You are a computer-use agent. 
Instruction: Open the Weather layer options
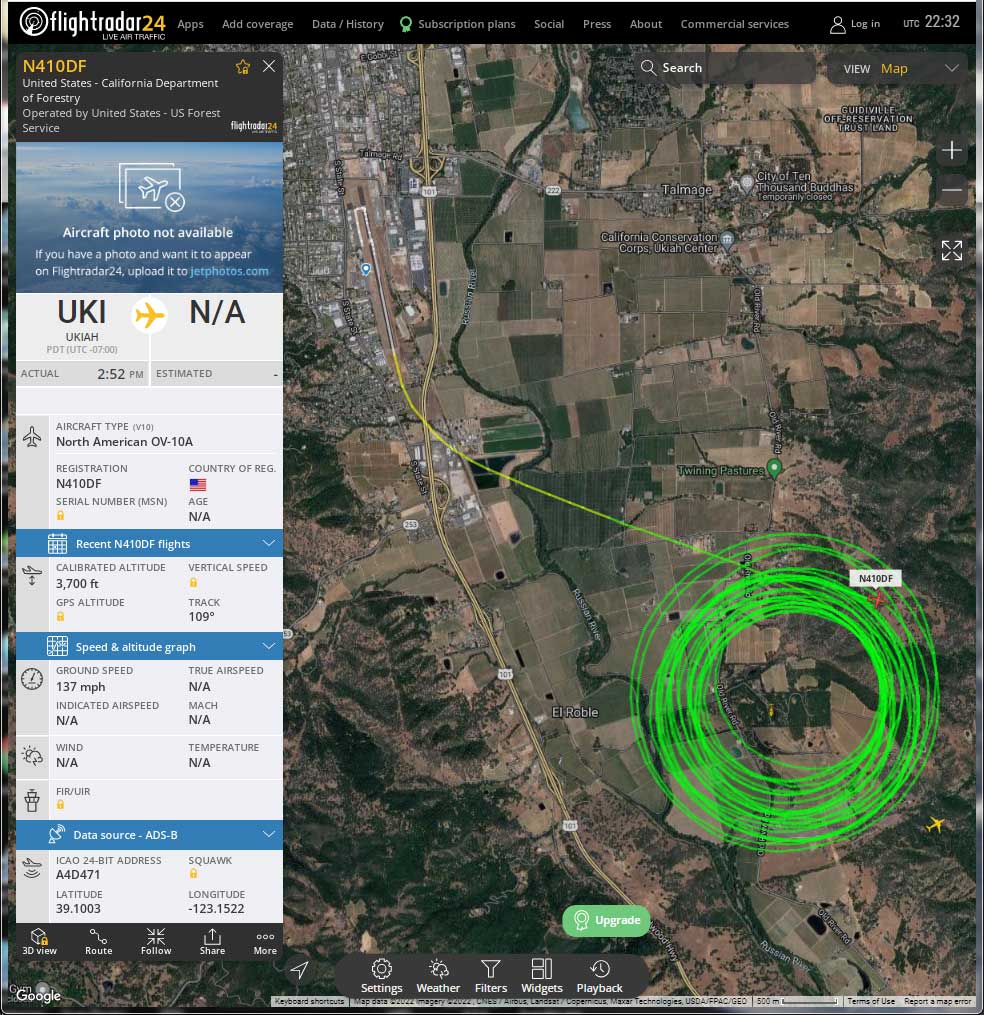438,975
